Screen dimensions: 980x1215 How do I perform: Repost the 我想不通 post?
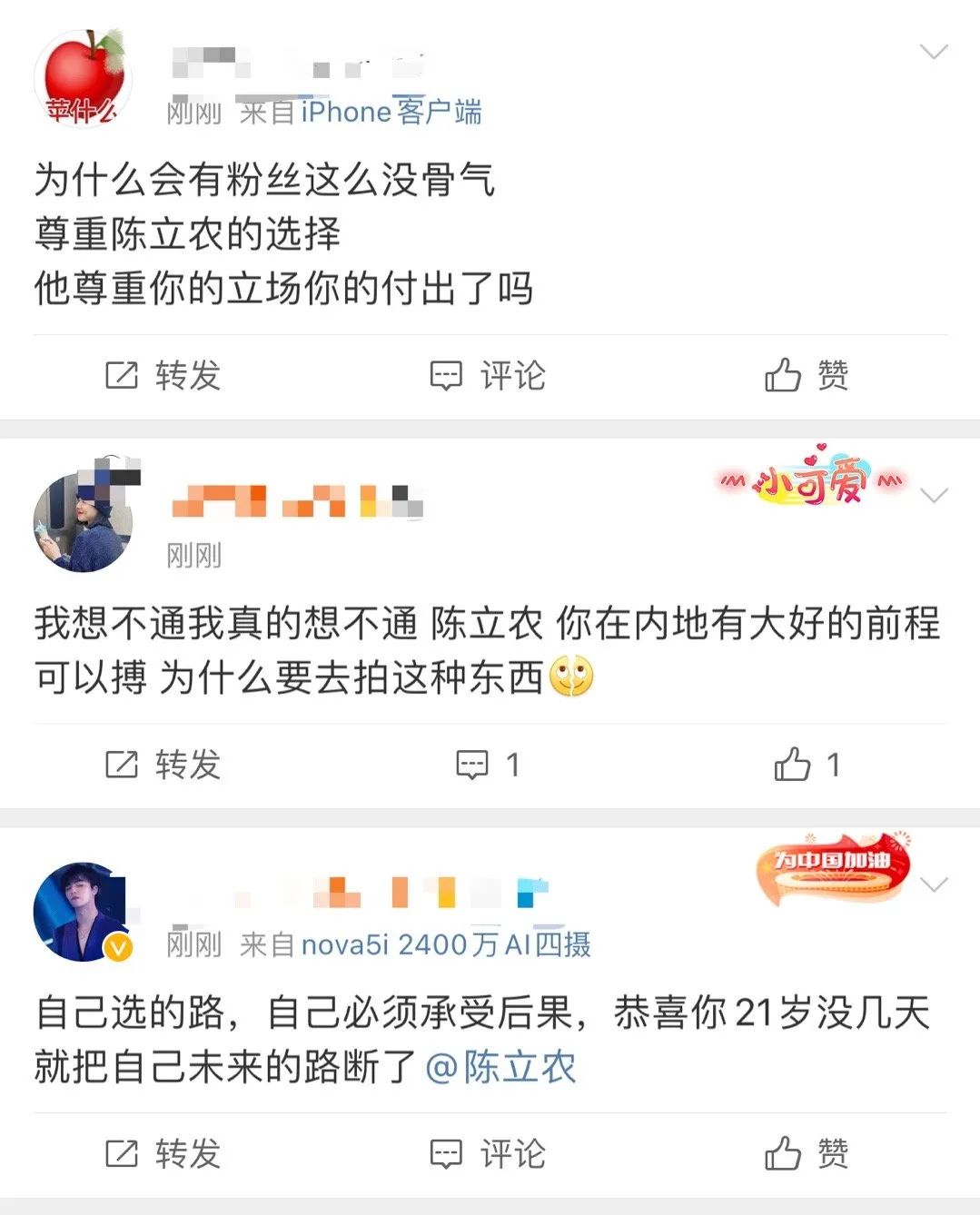163,765
